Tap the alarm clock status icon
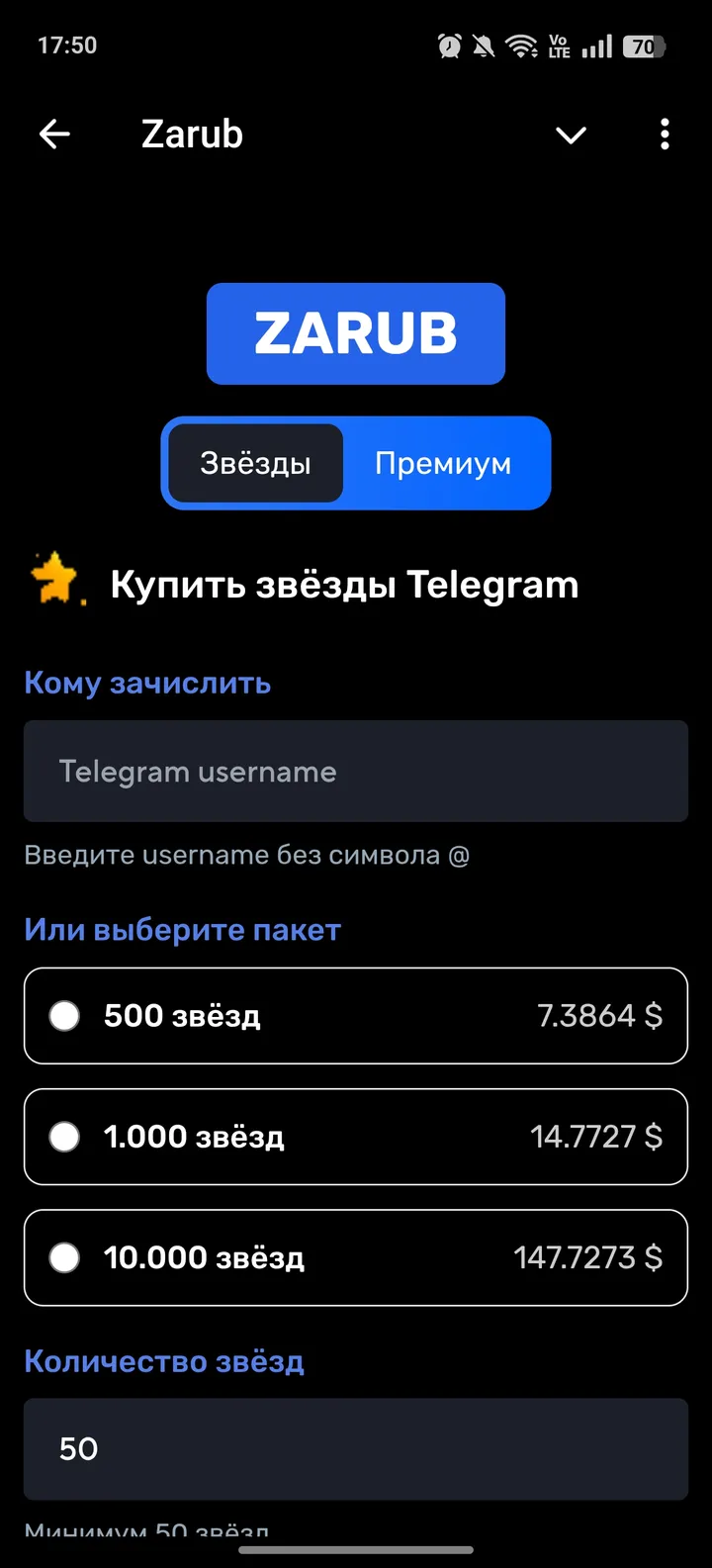This screenshot has width=712, height=1568. click(450, 45)
